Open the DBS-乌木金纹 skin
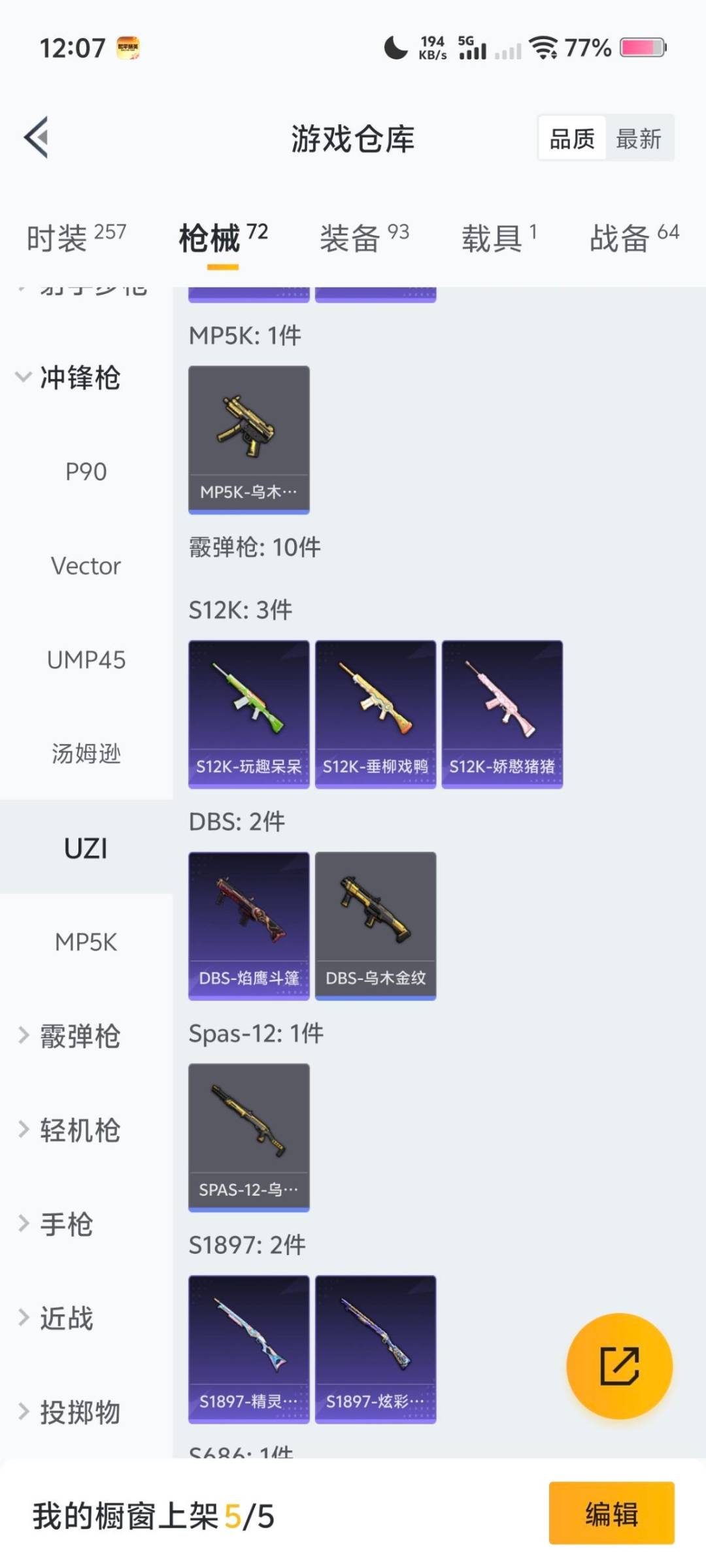The width and height of the screenshot is (706, 1568). coord(375,921)
